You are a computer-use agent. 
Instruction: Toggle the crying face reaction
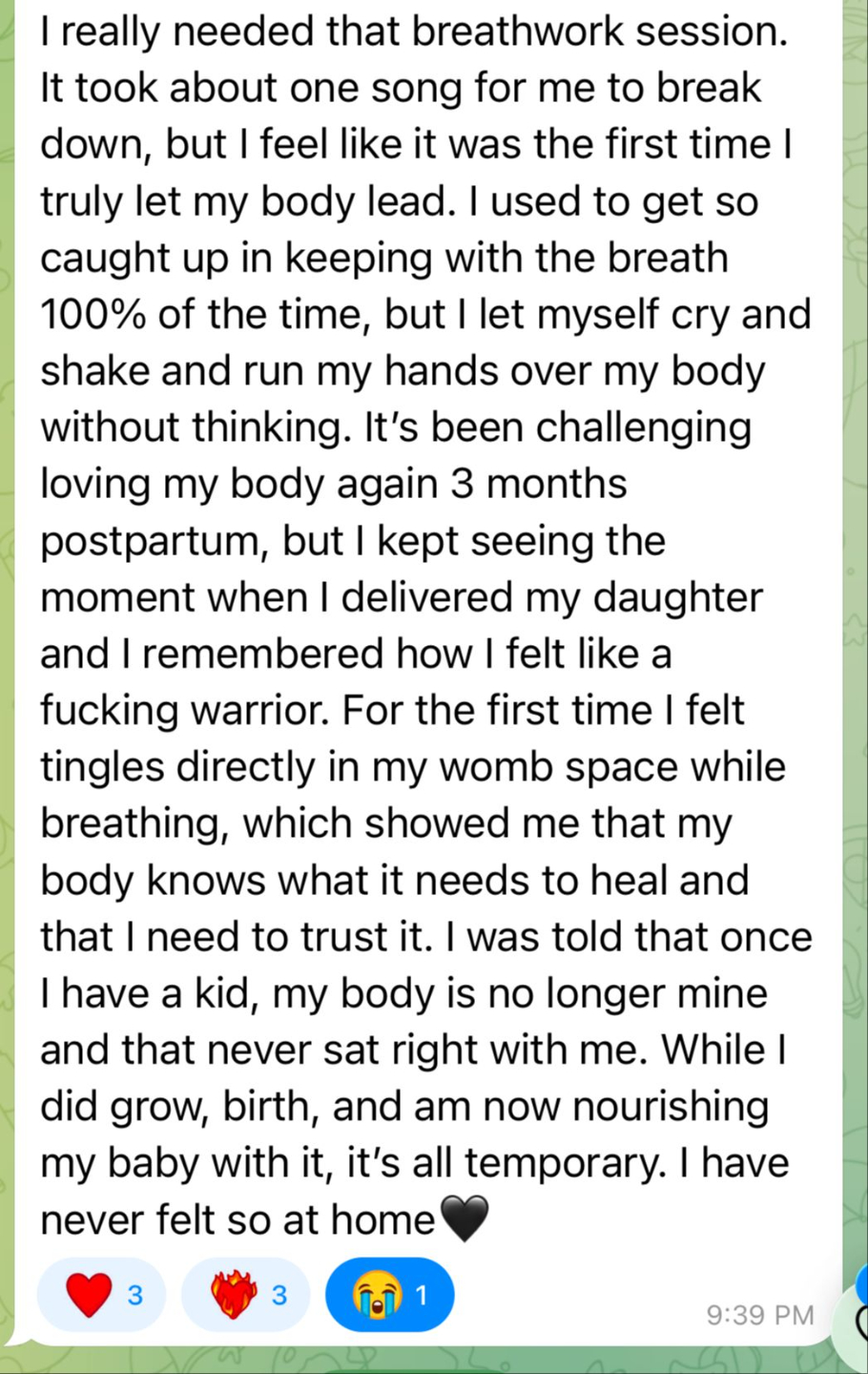389,1296
